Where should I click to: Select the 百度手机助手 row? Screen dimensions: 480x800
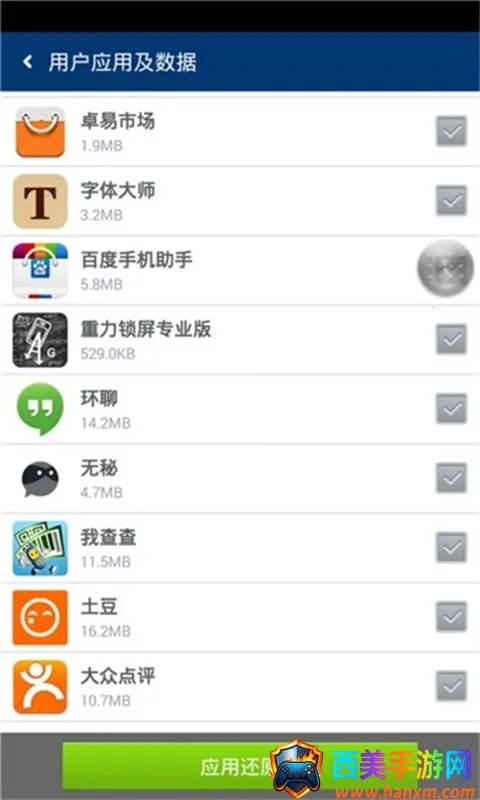pos(240,270)
